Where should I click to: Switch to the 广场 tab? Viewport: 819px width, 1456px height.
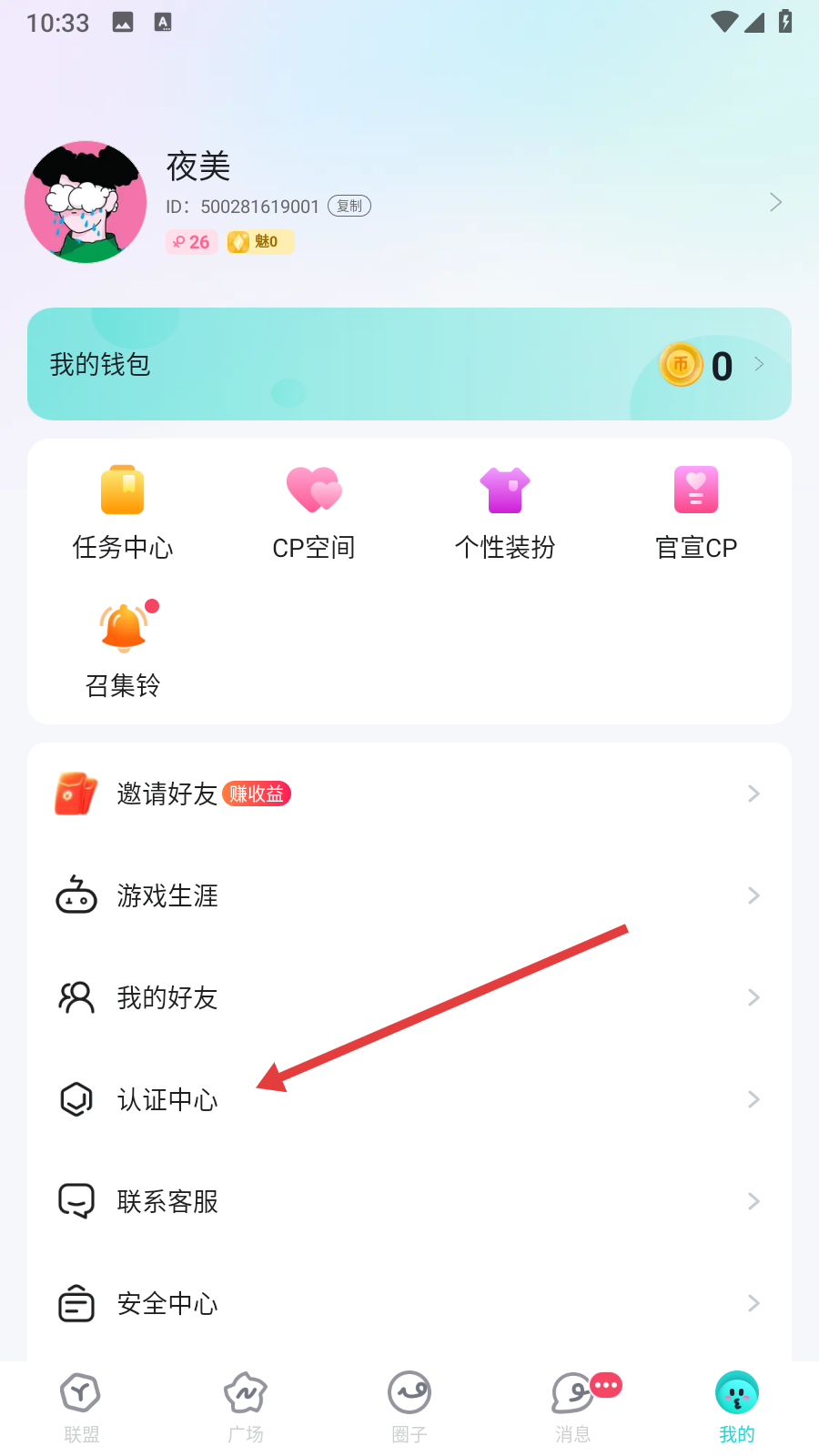[x=246, y=1408]
